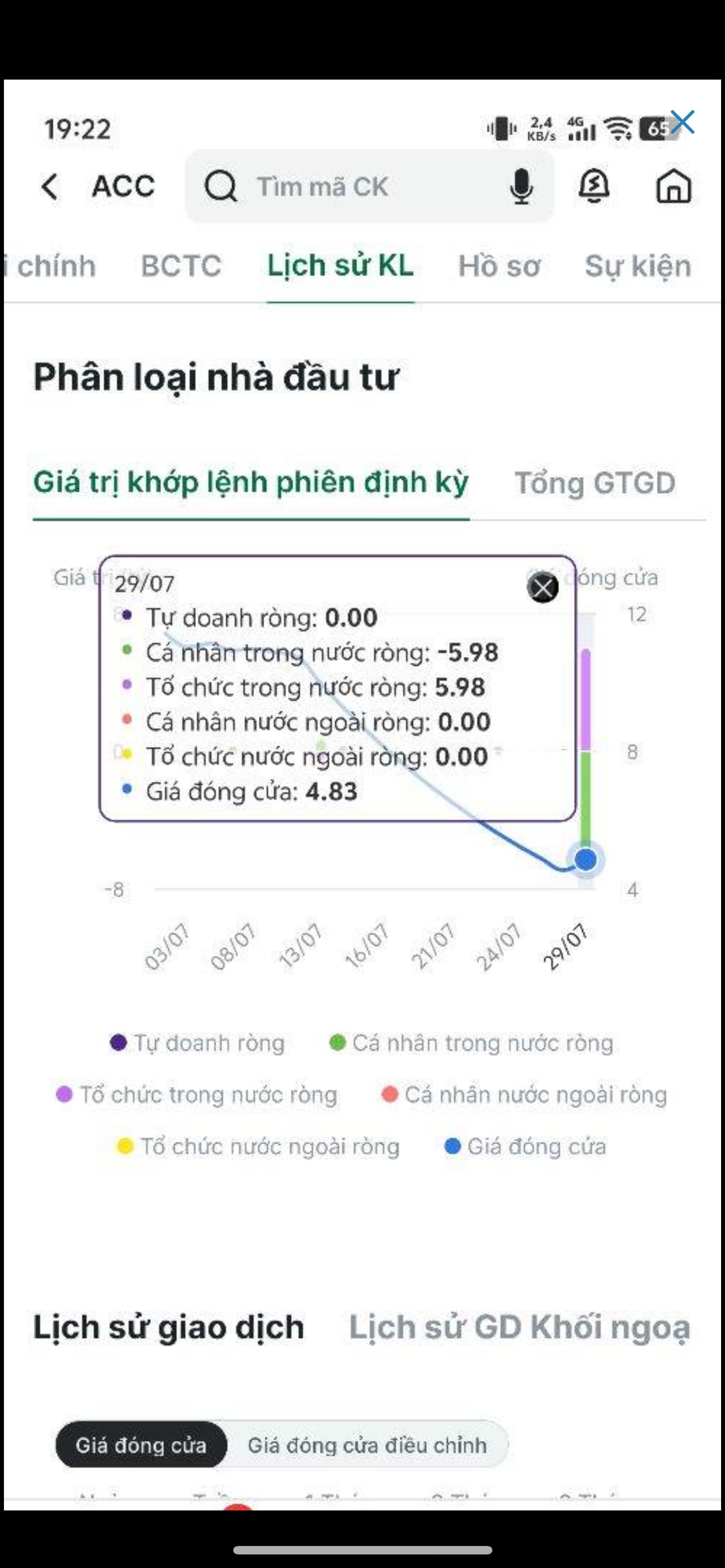
Task: Start voice search with the microphone
Action: click(x=521, y=186)
